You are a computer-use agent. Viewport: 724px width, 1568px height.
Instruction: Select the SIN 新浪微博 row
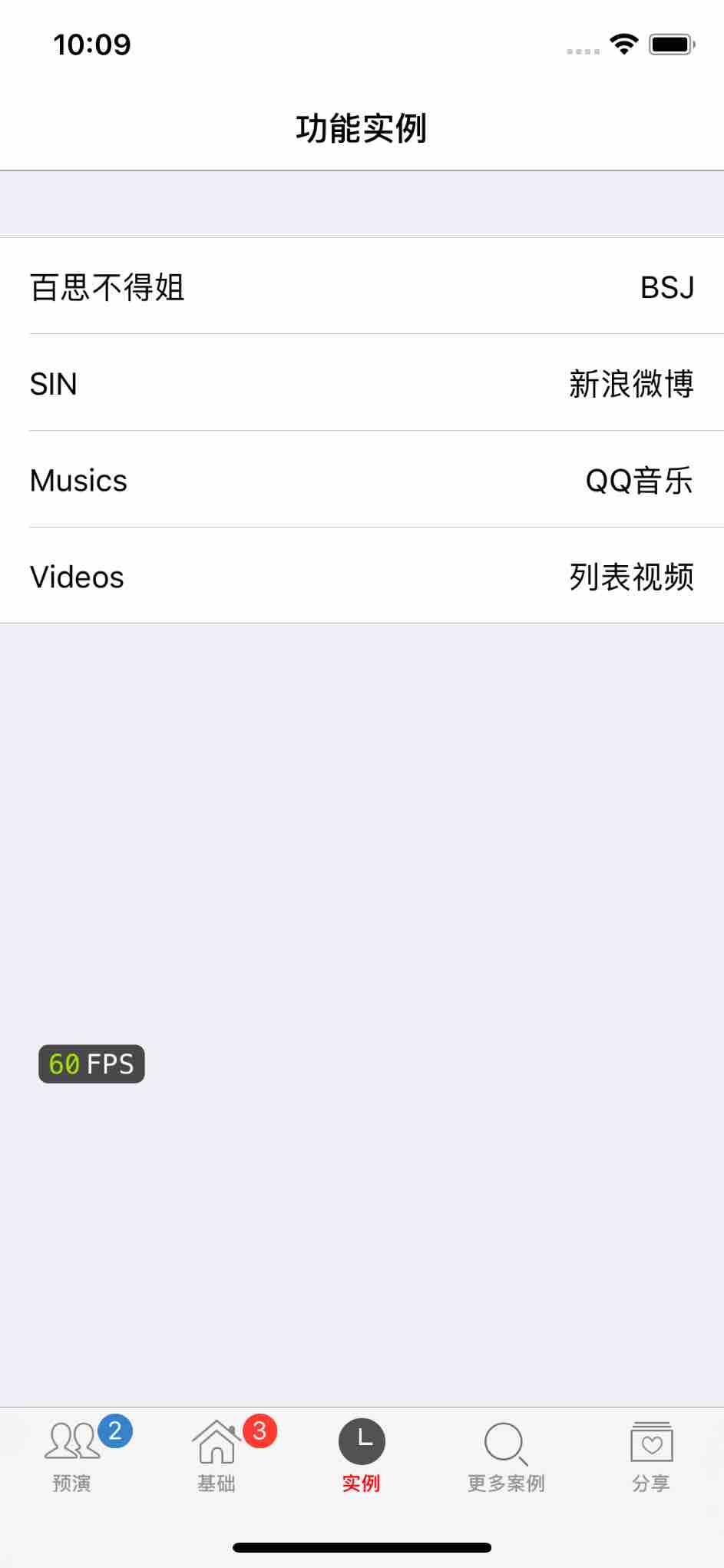(362, 382)
